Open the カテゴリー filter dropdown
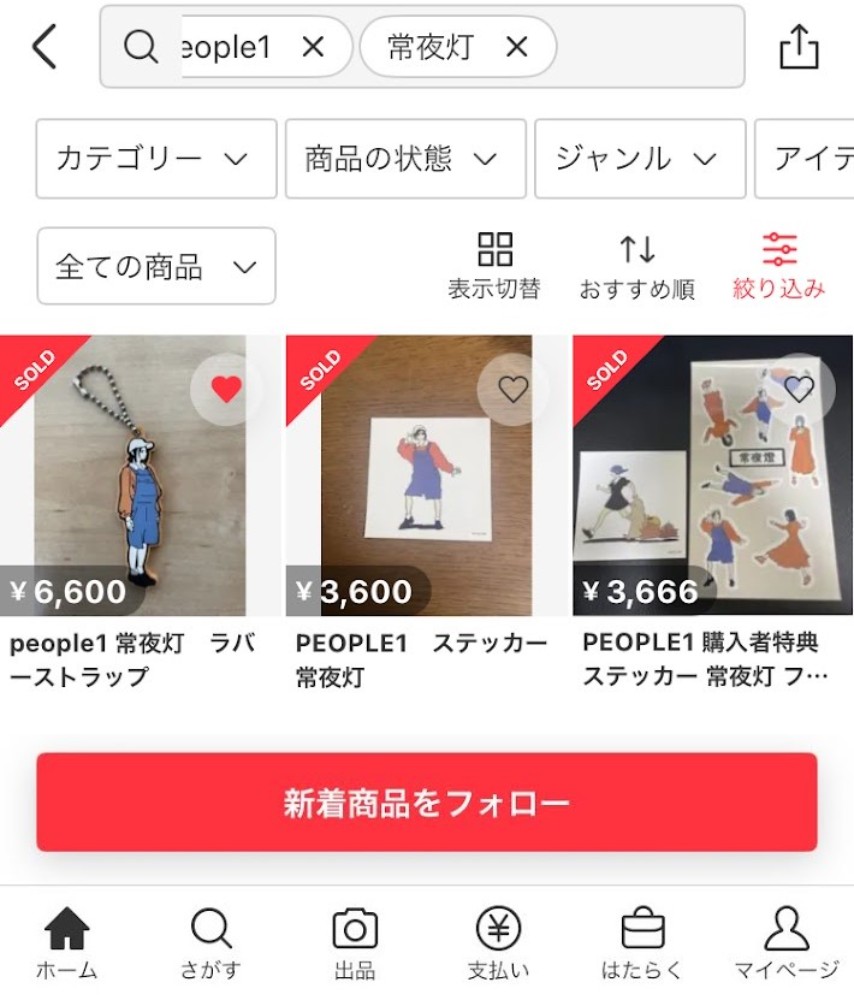The height and width of the screenshot is (1000, 854). (x=155, y=158)
